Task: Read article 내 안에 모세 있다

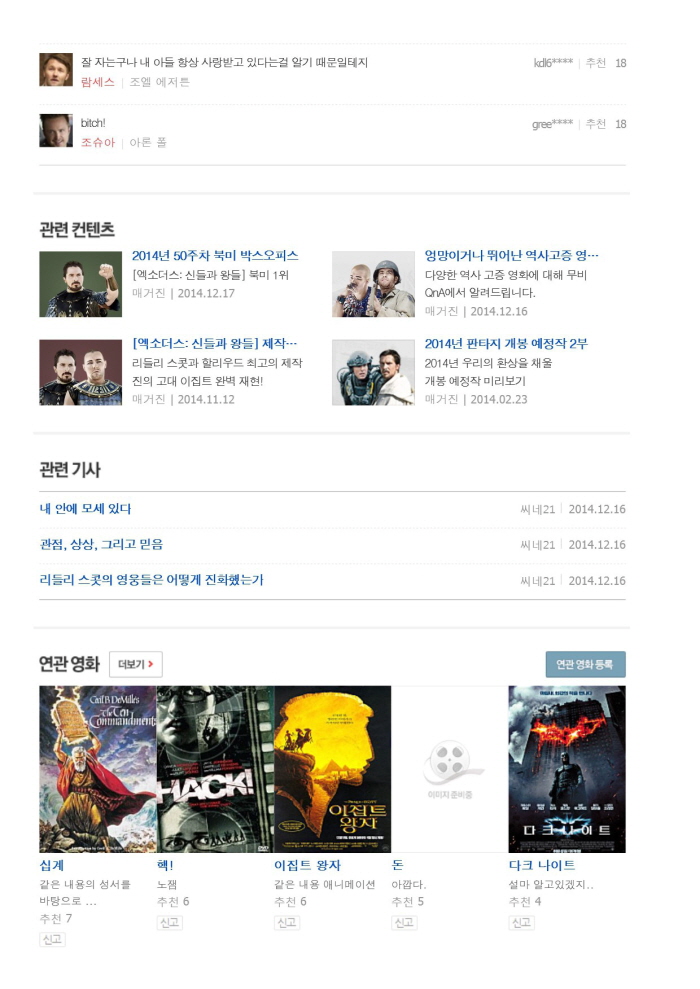Action: 85,509
